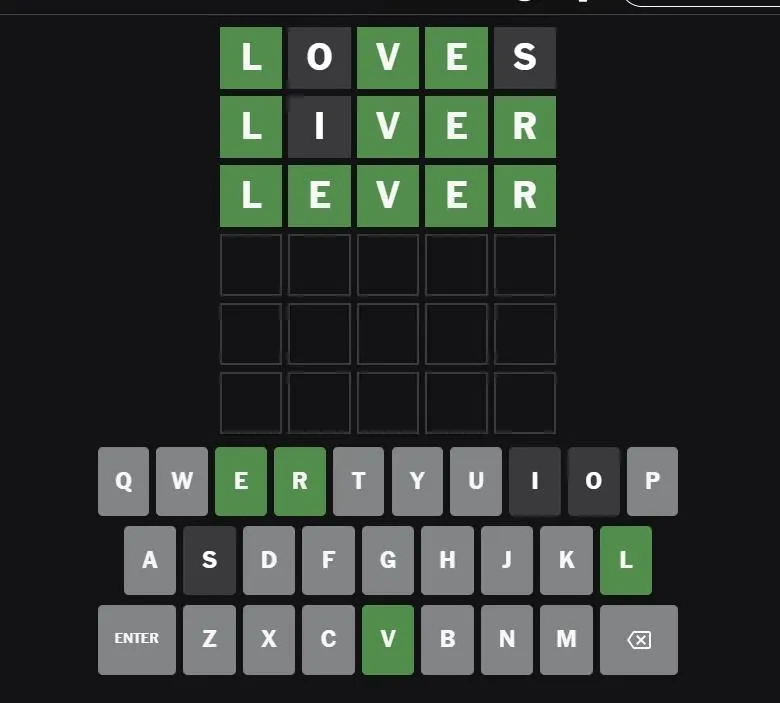Tap the letter D key
780x703 pixels.
click(x=269, y=560)
